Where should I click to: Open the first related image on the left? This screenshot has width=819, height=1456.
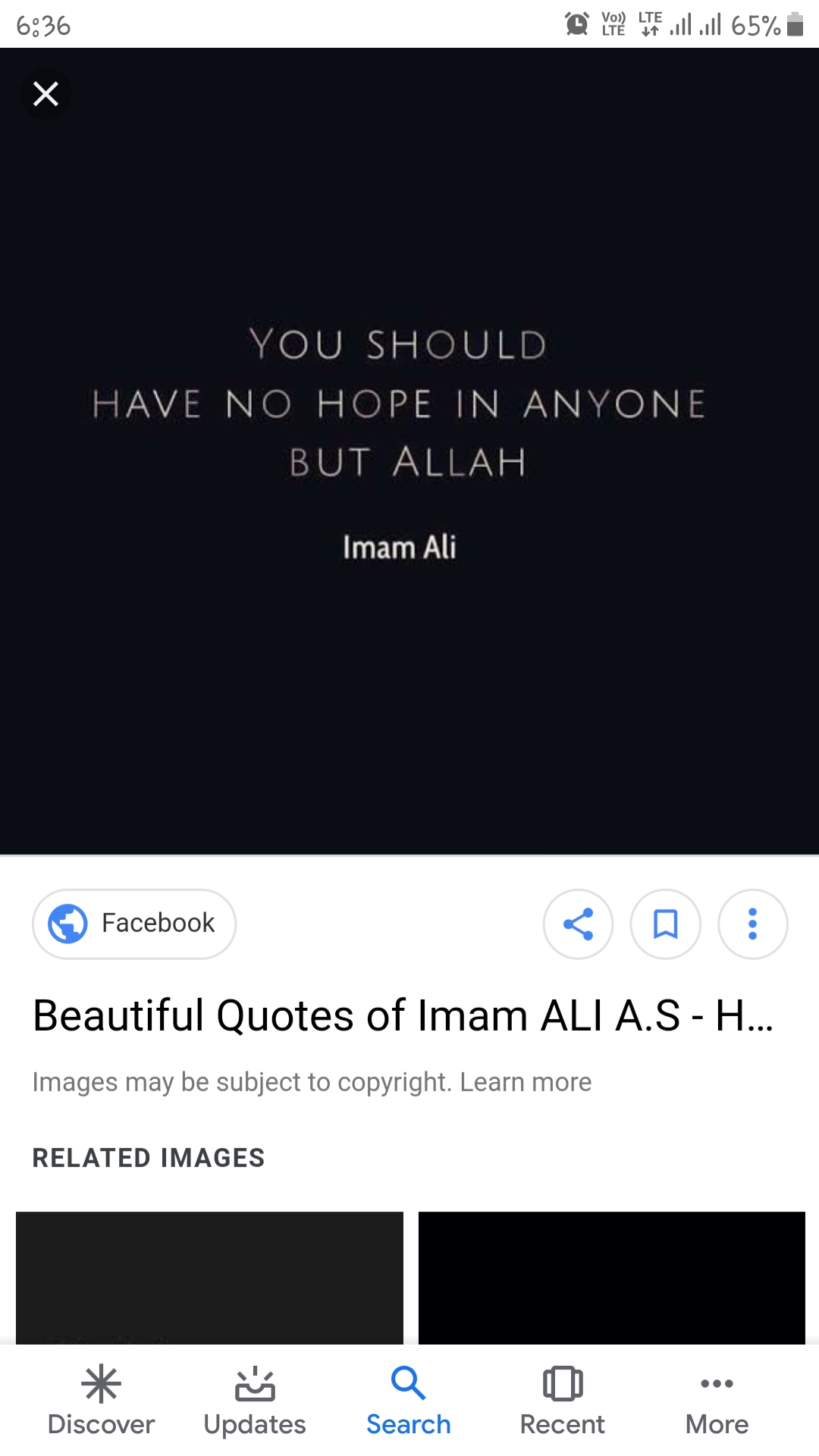(x=209, y=1278)
